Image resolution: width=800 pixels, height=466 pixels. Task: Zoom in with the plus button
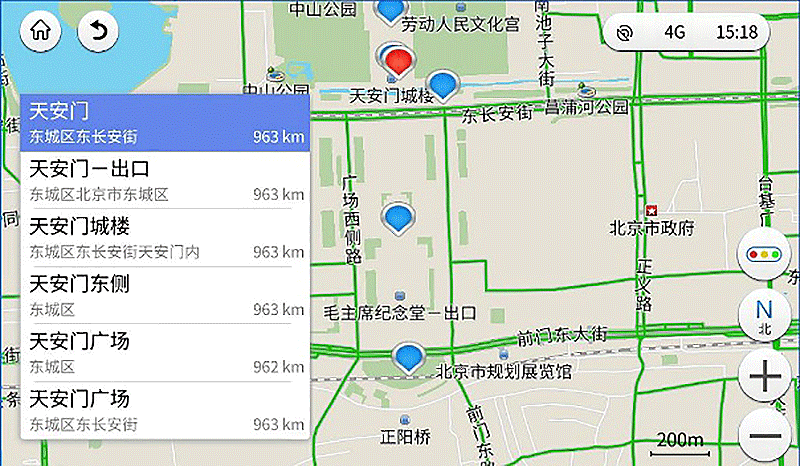coord(764,377)
